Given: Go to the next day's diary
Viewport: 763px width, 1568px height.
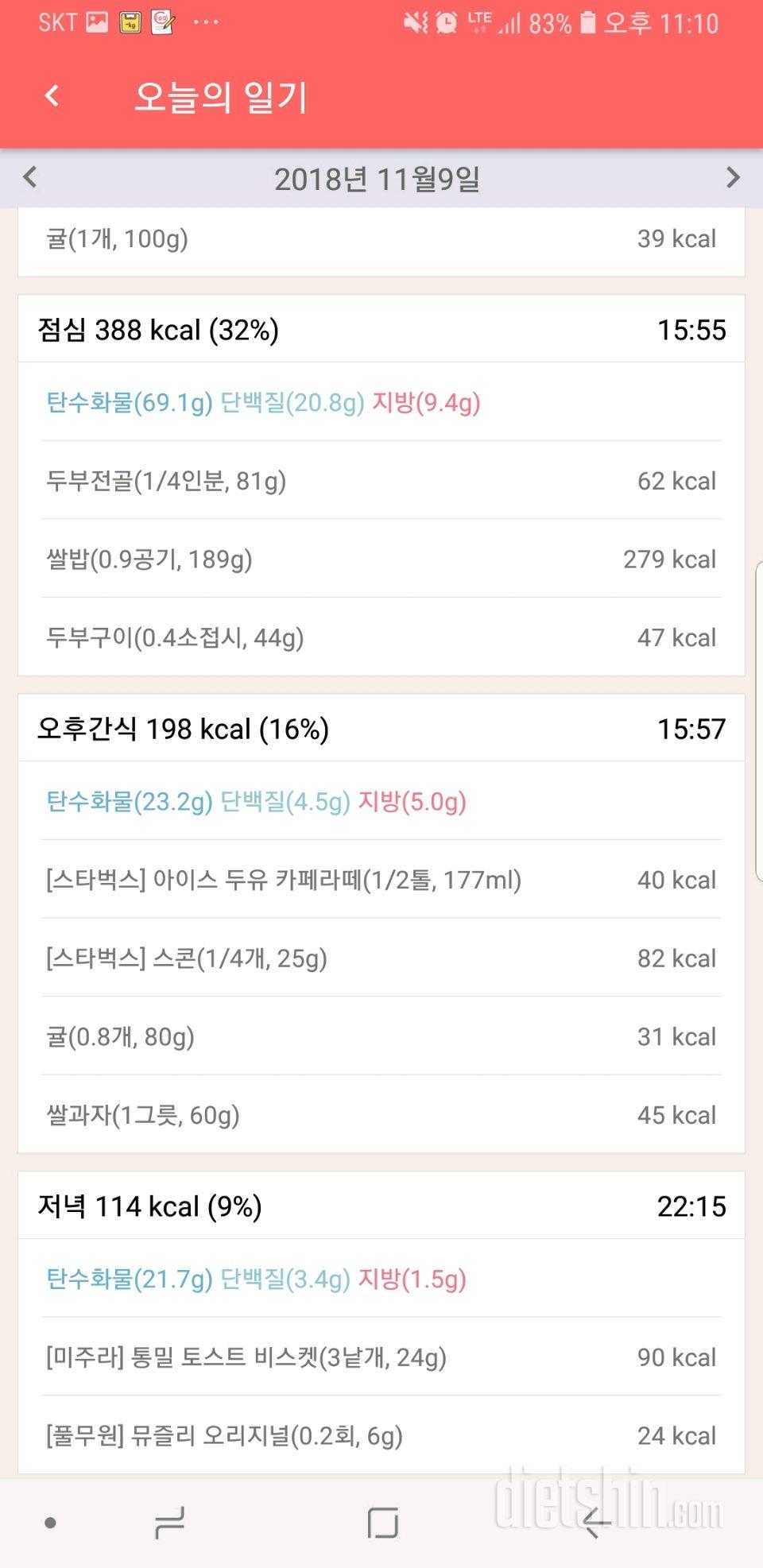Looking at the screenshot, I should pos(733,176).
